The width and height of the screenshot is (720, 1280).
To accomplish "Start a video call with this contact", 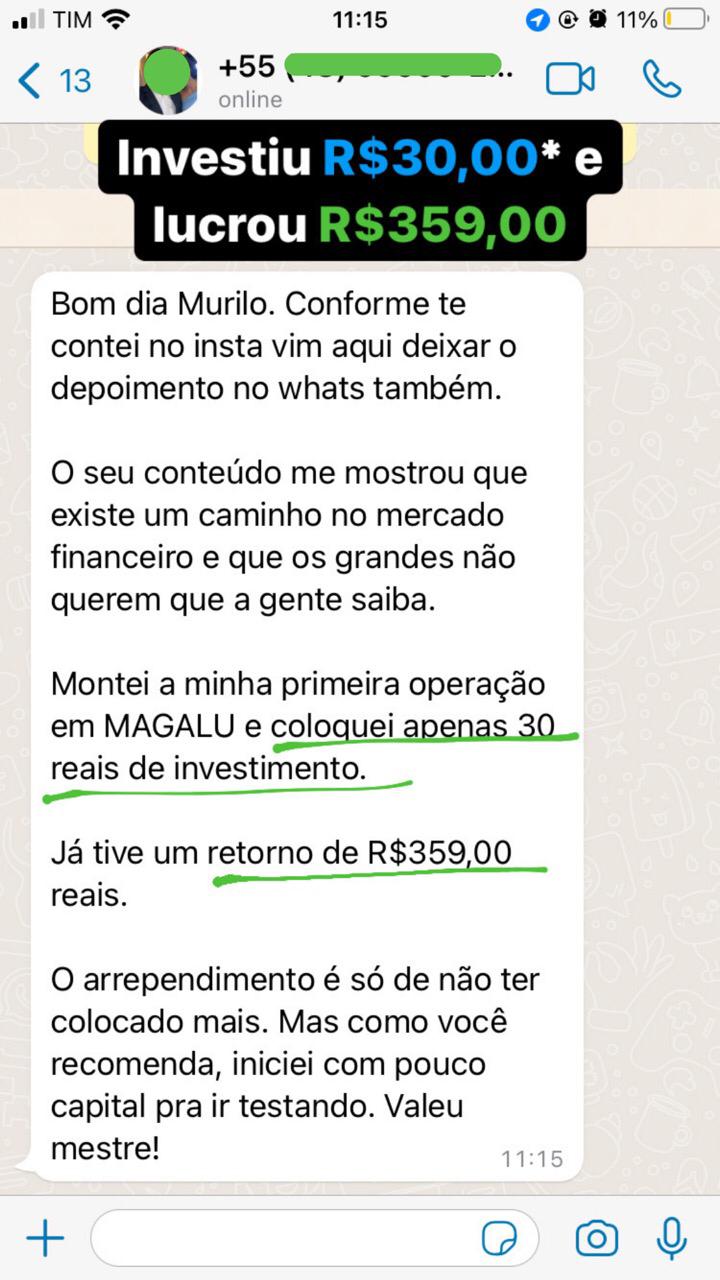I will tap(570, 80).
